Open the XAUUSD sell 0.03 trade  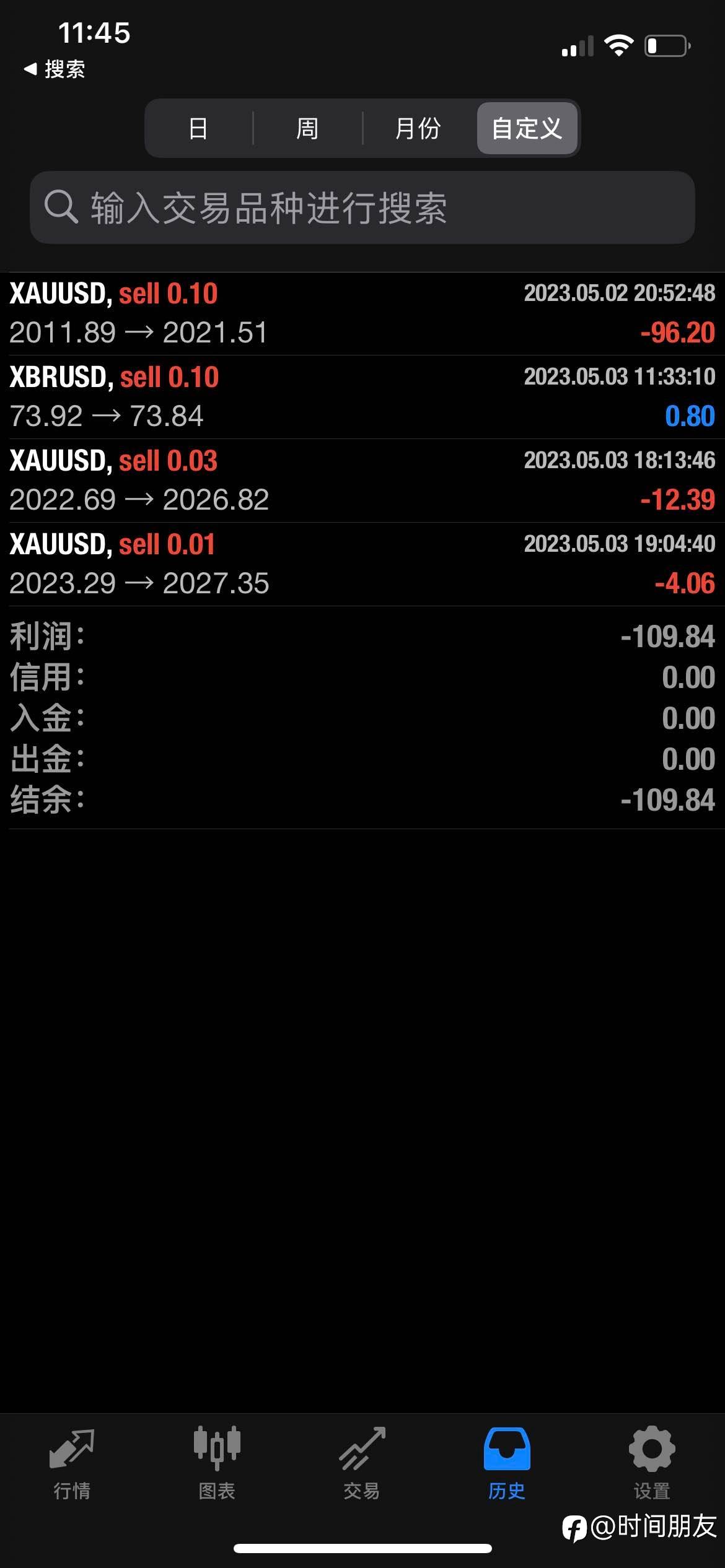pyautogui.click(x=362, y=481)
